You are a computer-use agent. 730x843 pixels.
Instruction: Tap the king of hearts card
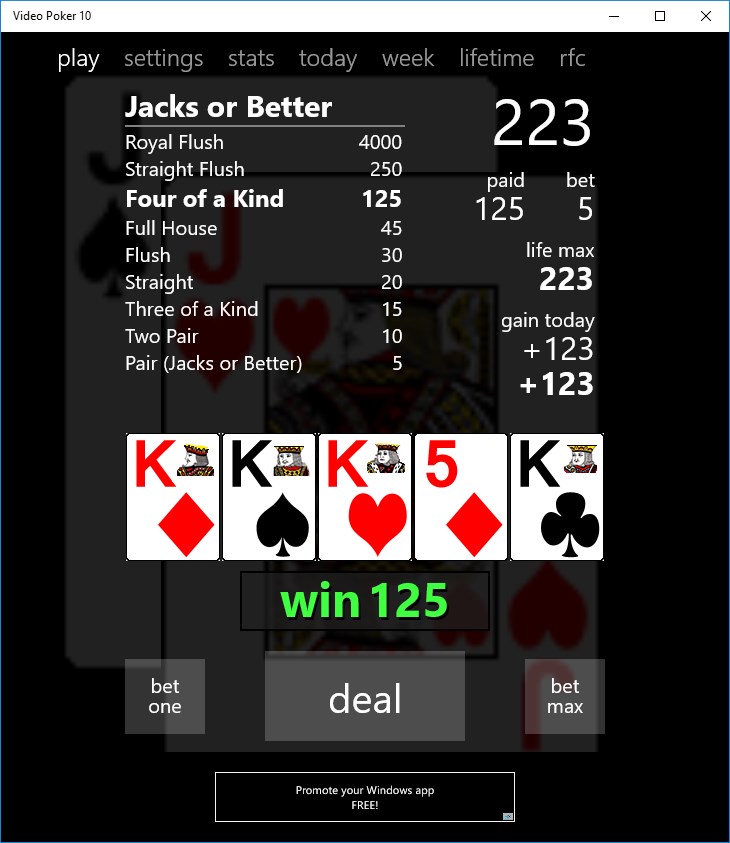[x=365, y=497]
